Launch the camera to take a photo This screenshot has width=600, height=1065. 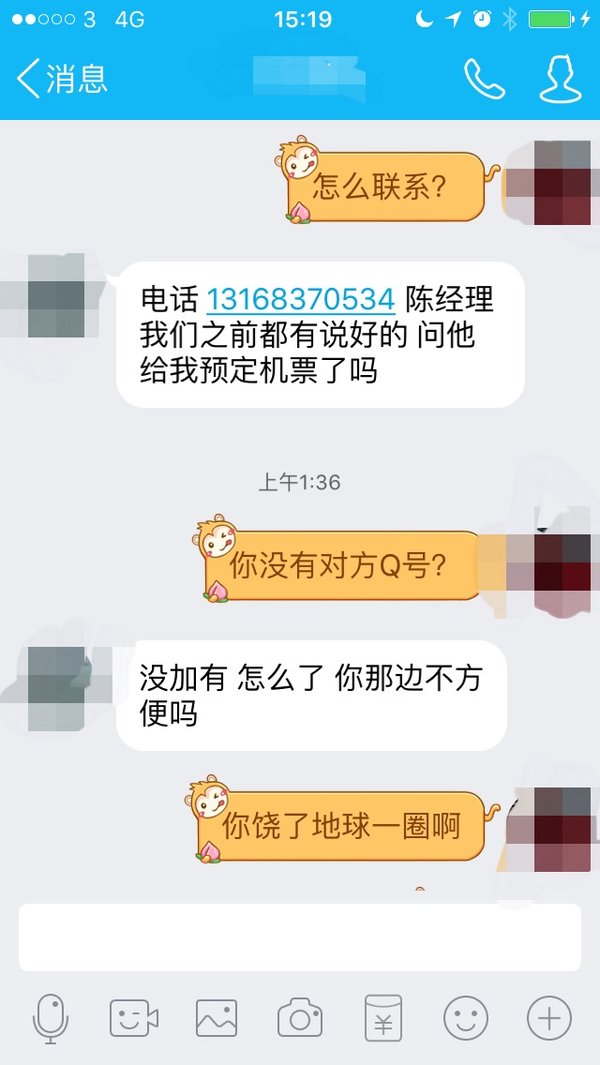(x=300, y=1018)
